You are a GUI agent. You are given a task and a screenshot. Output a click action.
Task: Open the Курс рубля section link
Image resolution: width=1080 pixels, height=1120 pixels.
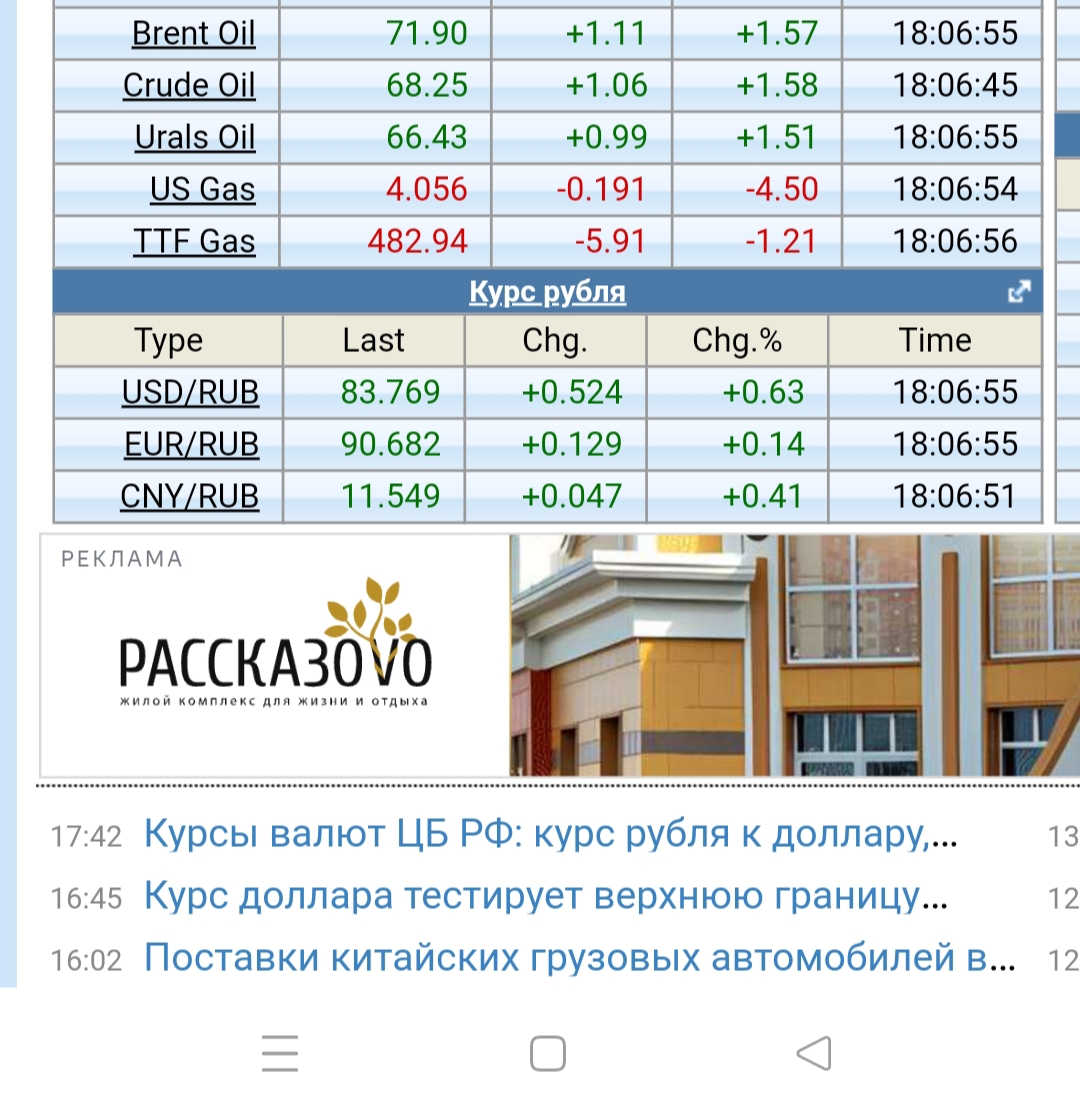547,293
